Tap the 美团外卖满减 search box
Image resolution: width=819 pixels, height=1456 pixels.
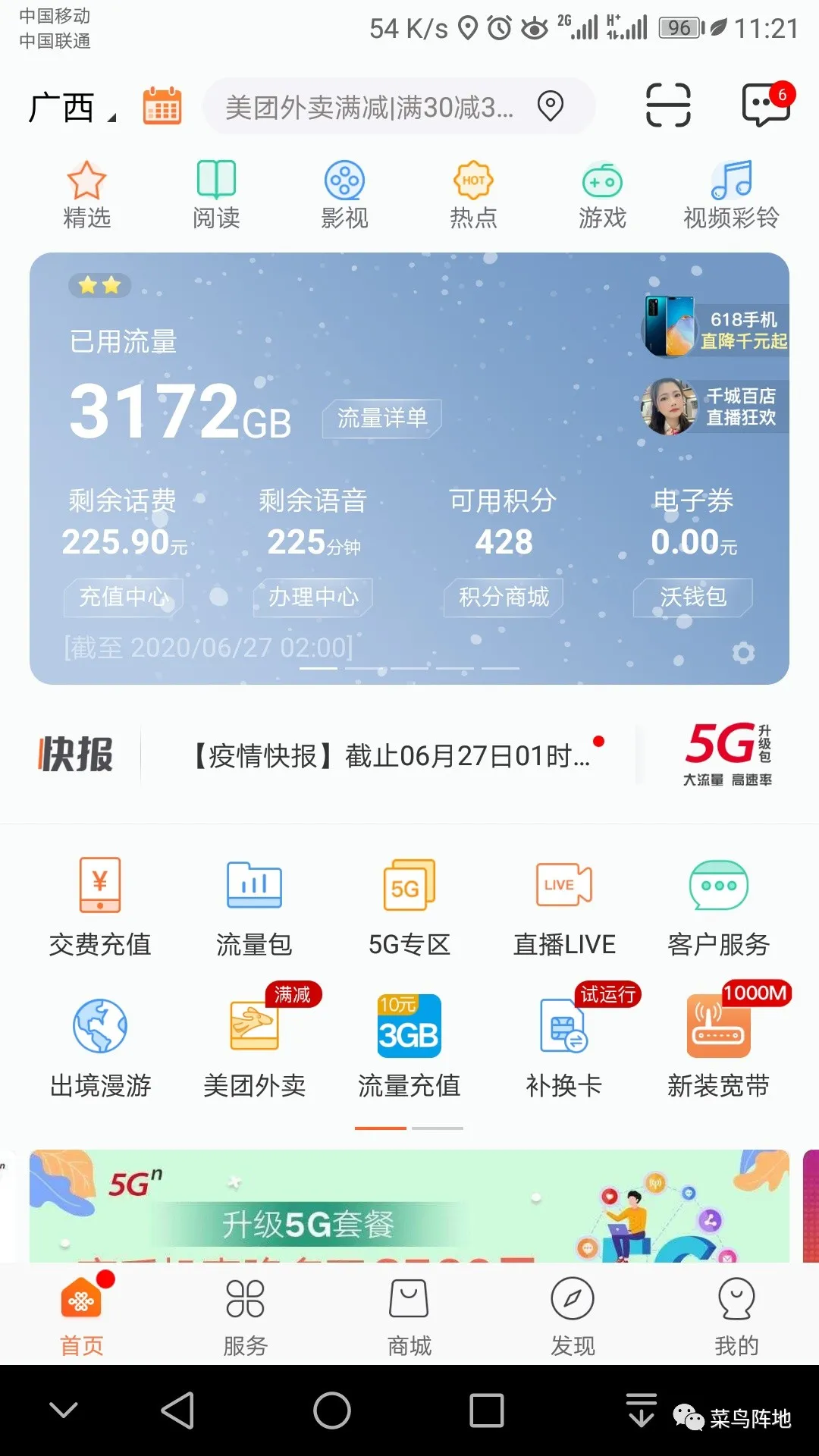[398, 106]
